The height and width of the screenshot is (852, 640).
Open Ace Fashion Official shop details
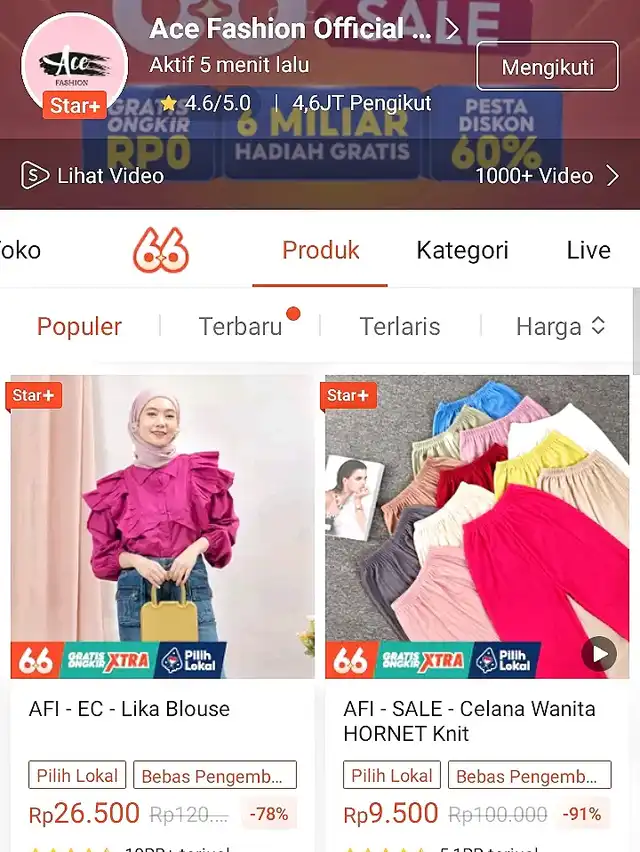(300, 30)
